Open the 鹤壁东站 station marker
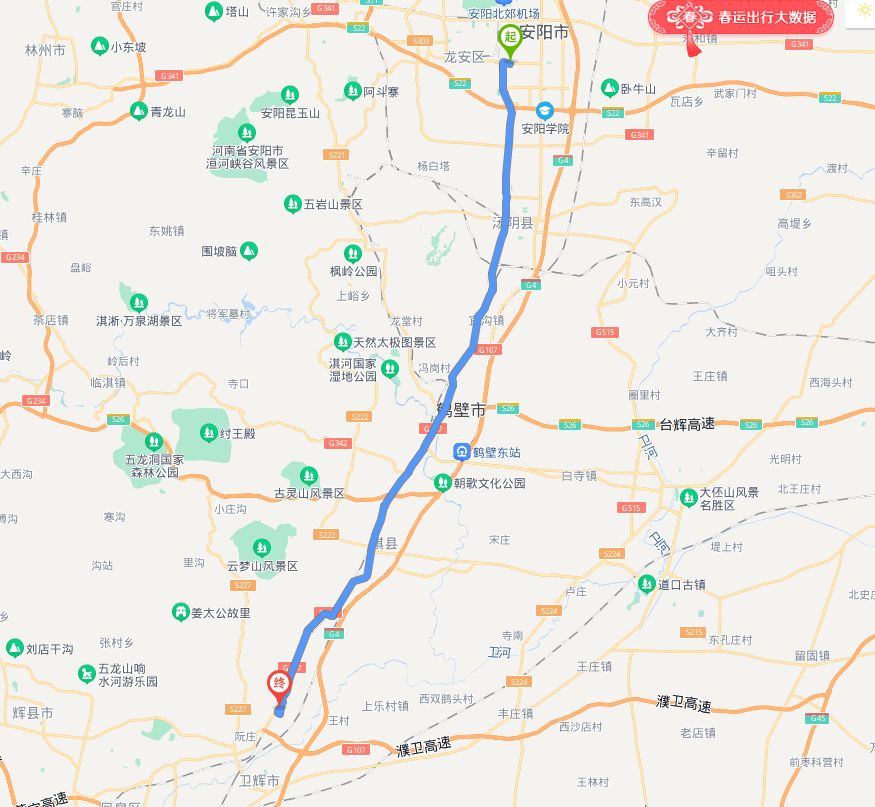This screenshot has height=807, width=875. tap(462, 452)
